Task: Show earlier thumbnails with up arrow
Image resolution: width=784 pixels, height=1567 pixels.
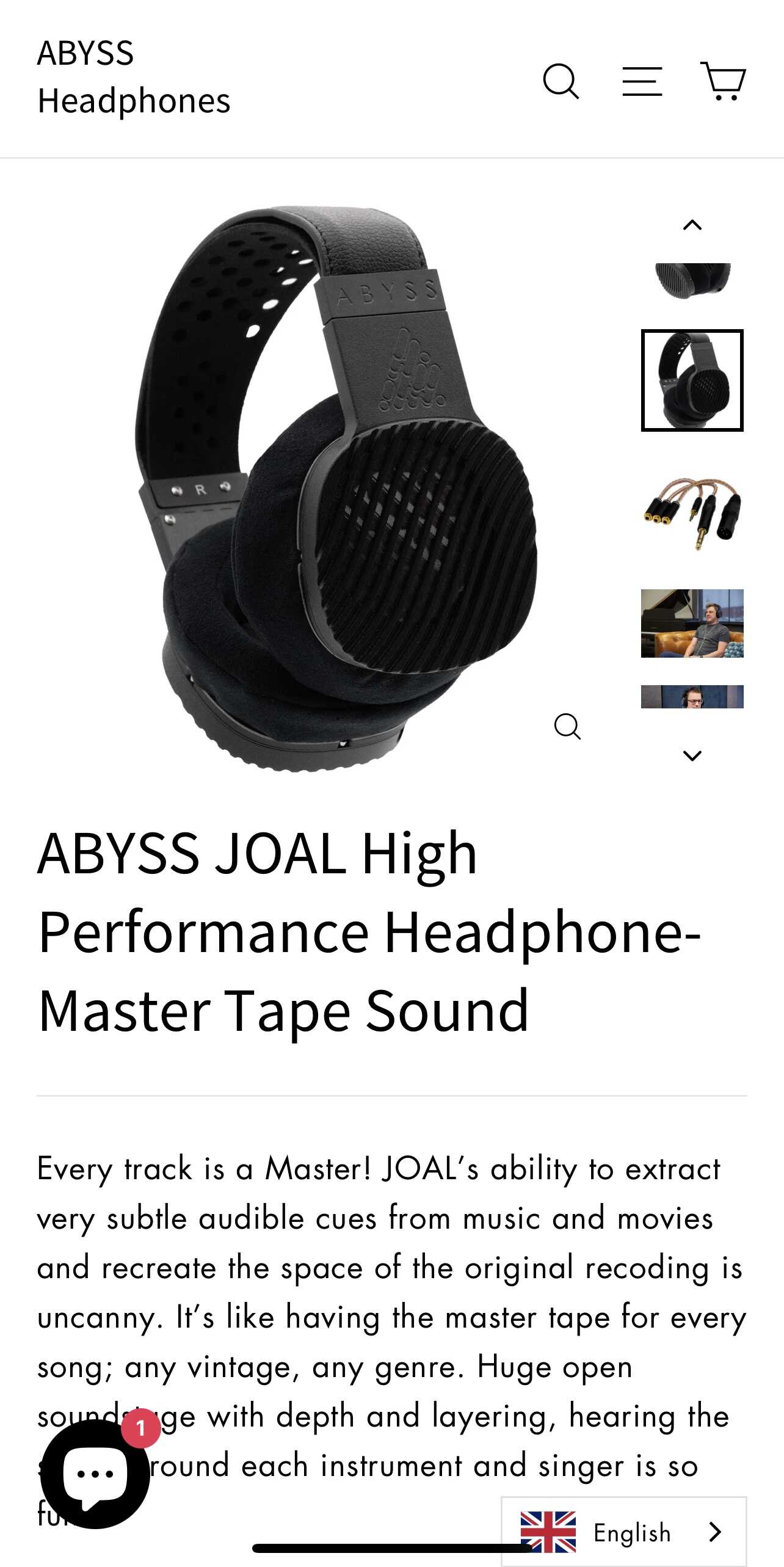Action: click(692, 225)
